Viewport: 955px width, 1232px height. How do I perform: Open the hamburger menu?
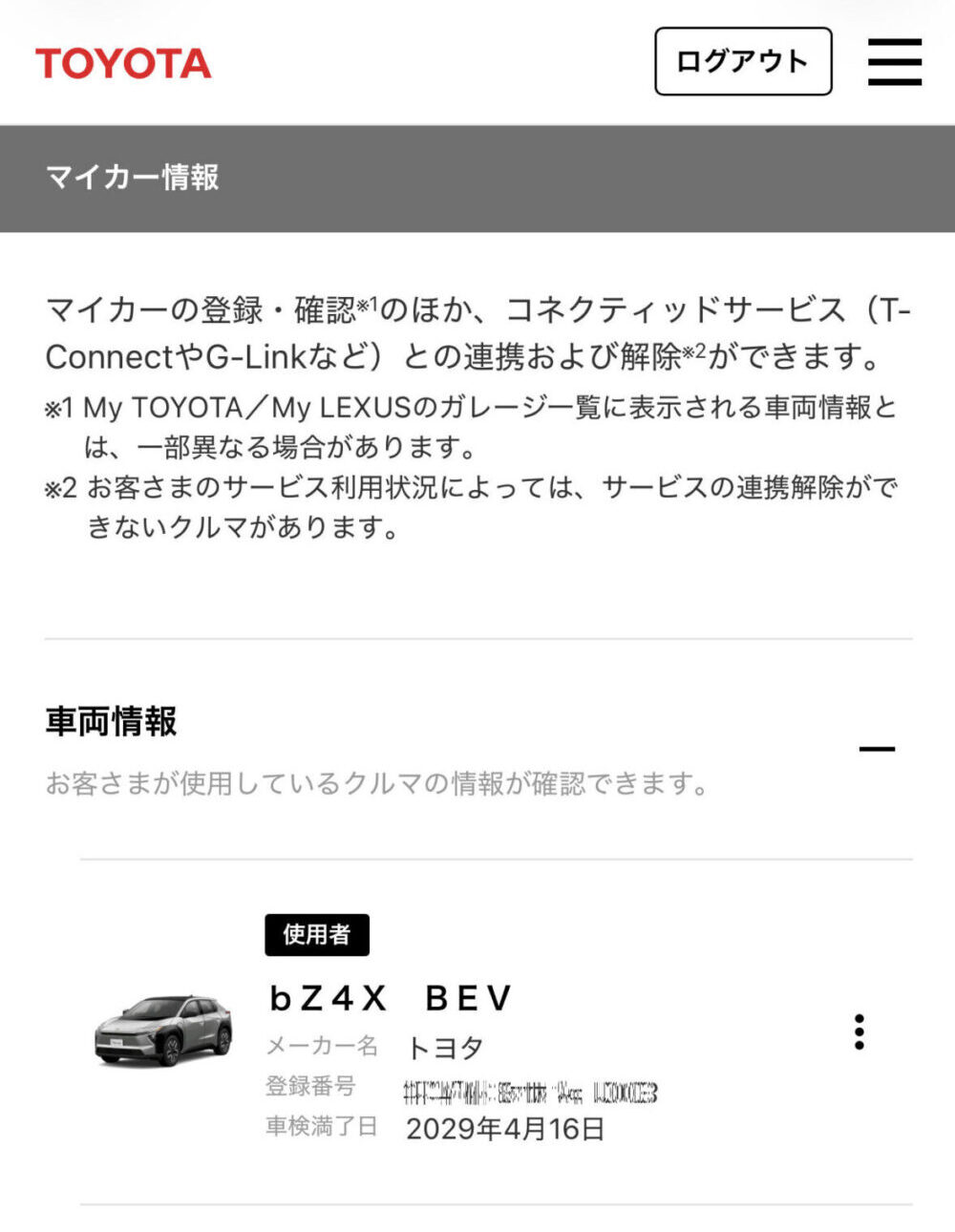tap(895, 62)
